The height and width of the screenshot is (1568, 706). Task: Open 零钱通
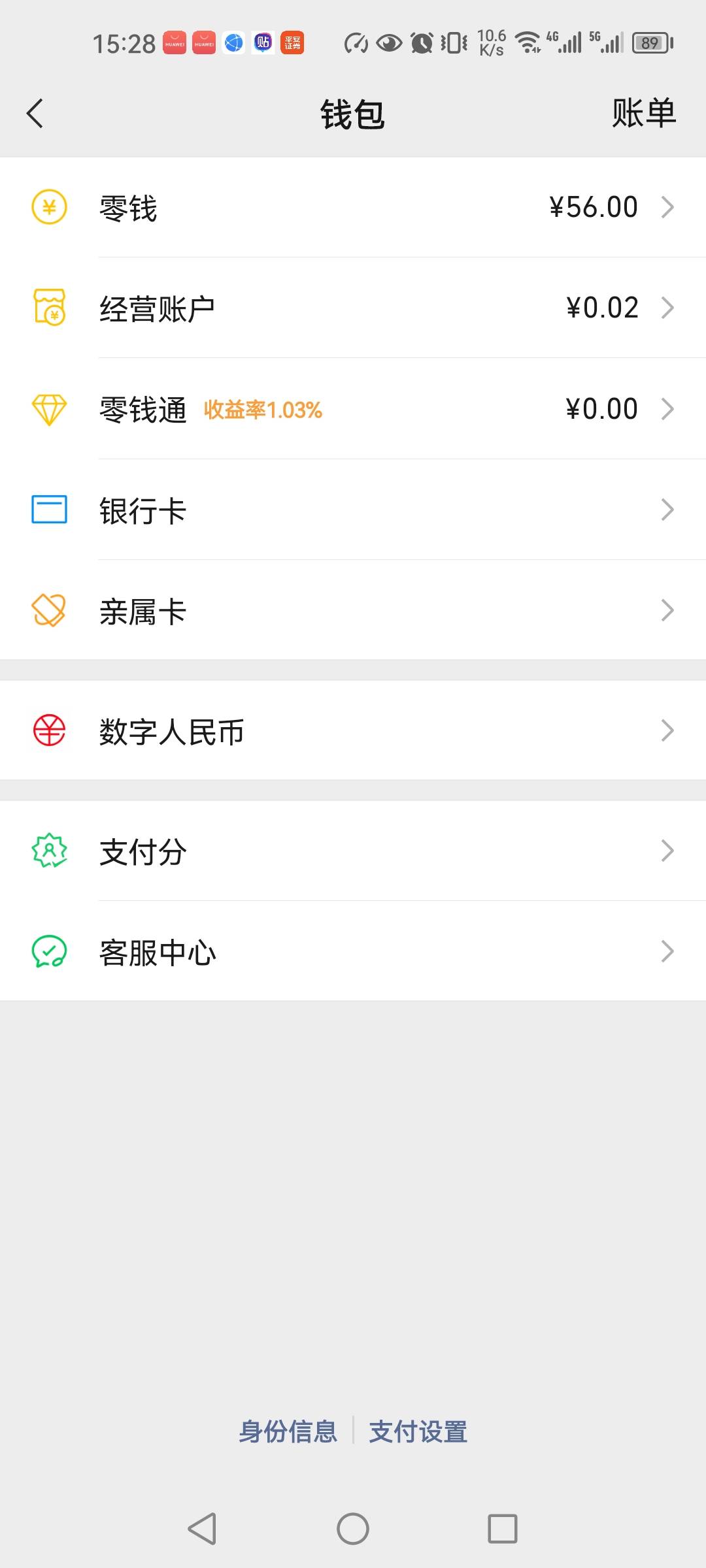coord(353,410)
